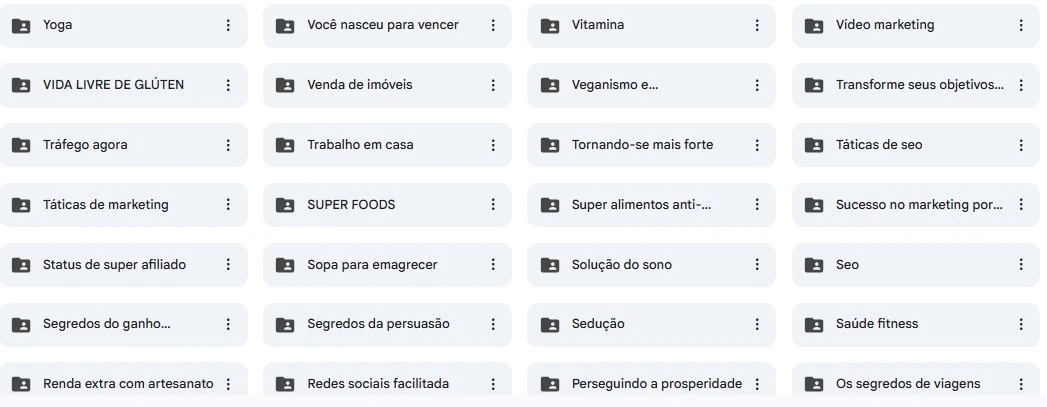Screen dimensions: 1047x407
Task: Open the Trabalho em casa folder
Action: tap(360, 145)
